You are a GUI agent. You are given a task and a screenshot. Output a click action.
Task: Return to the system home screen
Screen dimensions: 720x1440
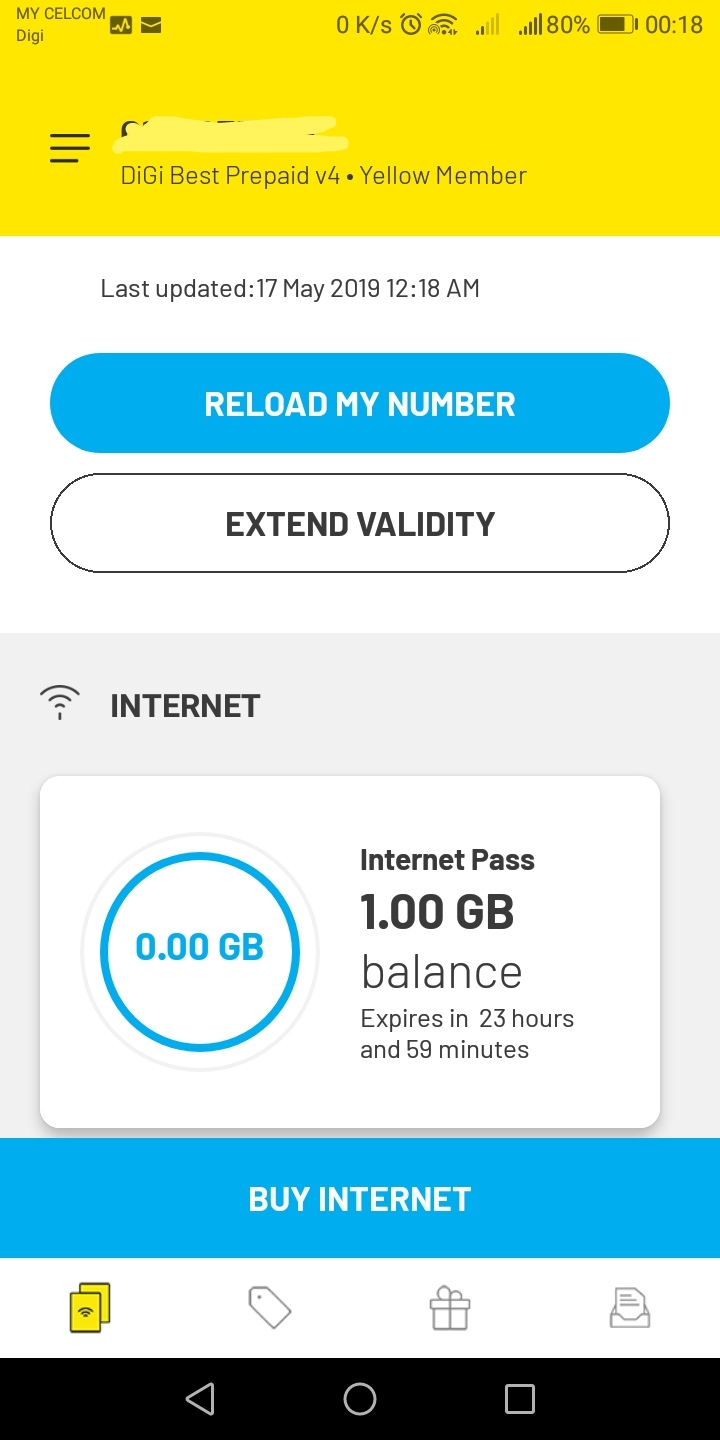[x=360, y=1398]
